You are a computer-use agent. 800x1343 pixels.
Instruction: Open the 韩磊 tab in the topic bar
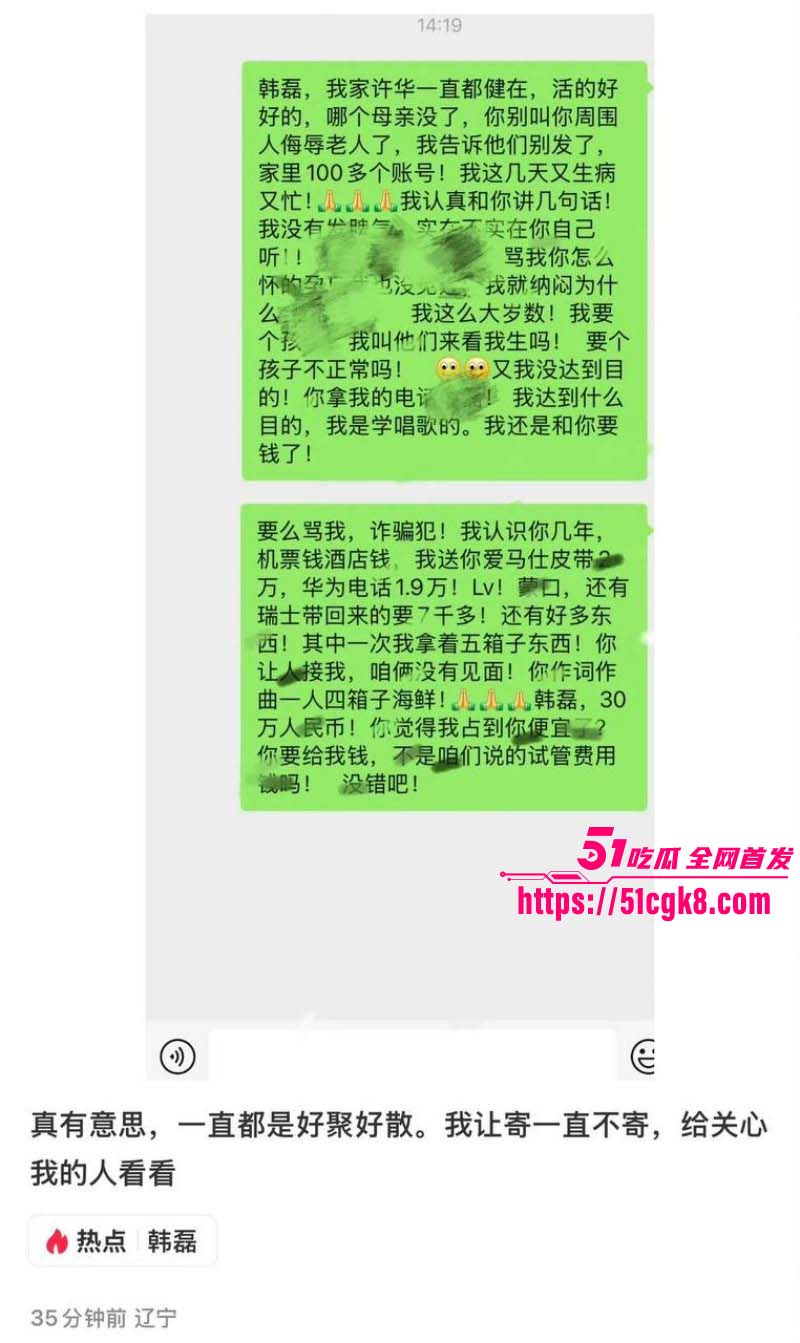160,1240
